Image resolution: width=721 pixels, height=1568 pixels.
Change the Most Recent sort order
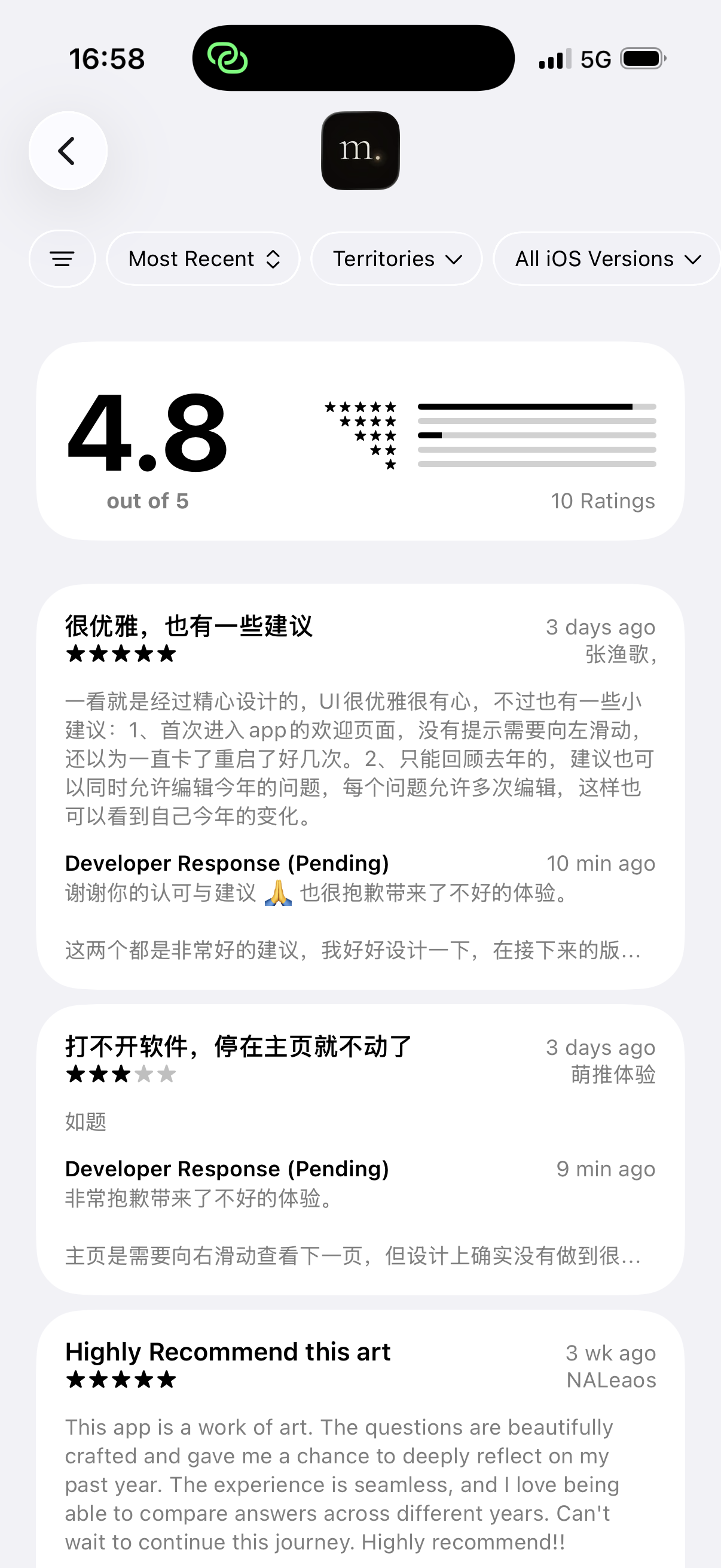click(203, 259)
